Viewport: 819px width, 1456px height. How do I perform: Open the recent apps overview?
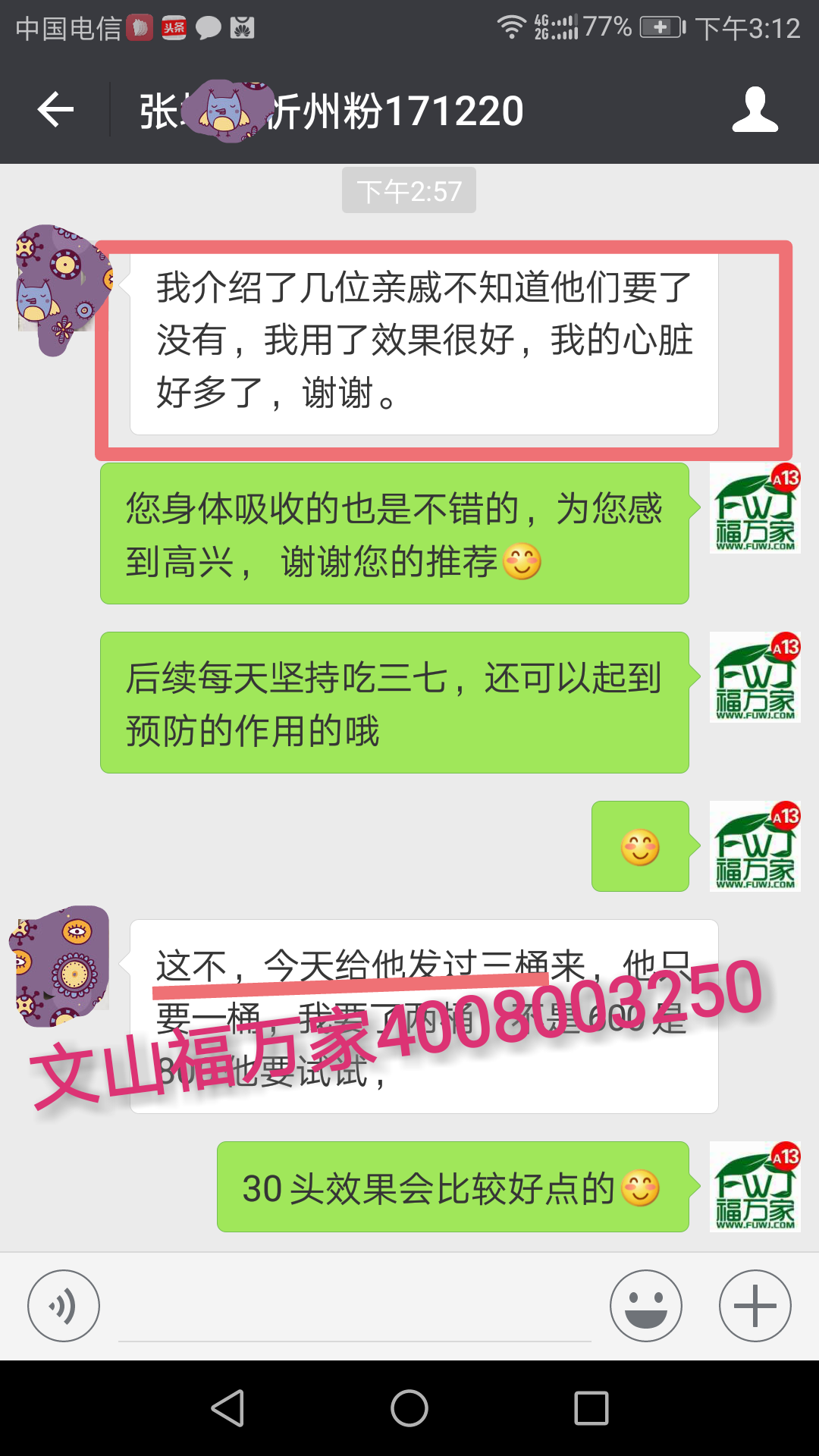pos(591,1408)
